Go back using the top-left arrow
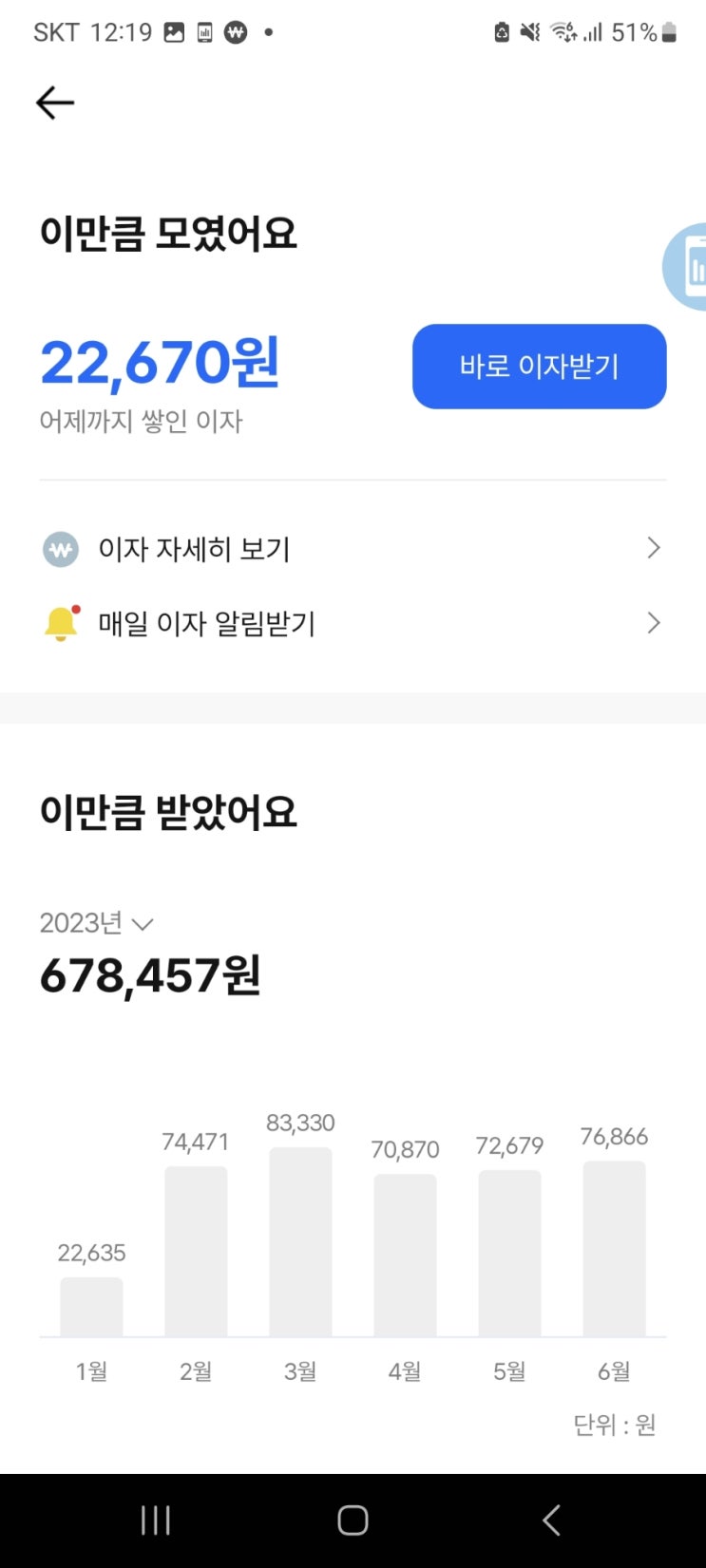Viewport: 706px width, 1568px height. click(54, 103)
